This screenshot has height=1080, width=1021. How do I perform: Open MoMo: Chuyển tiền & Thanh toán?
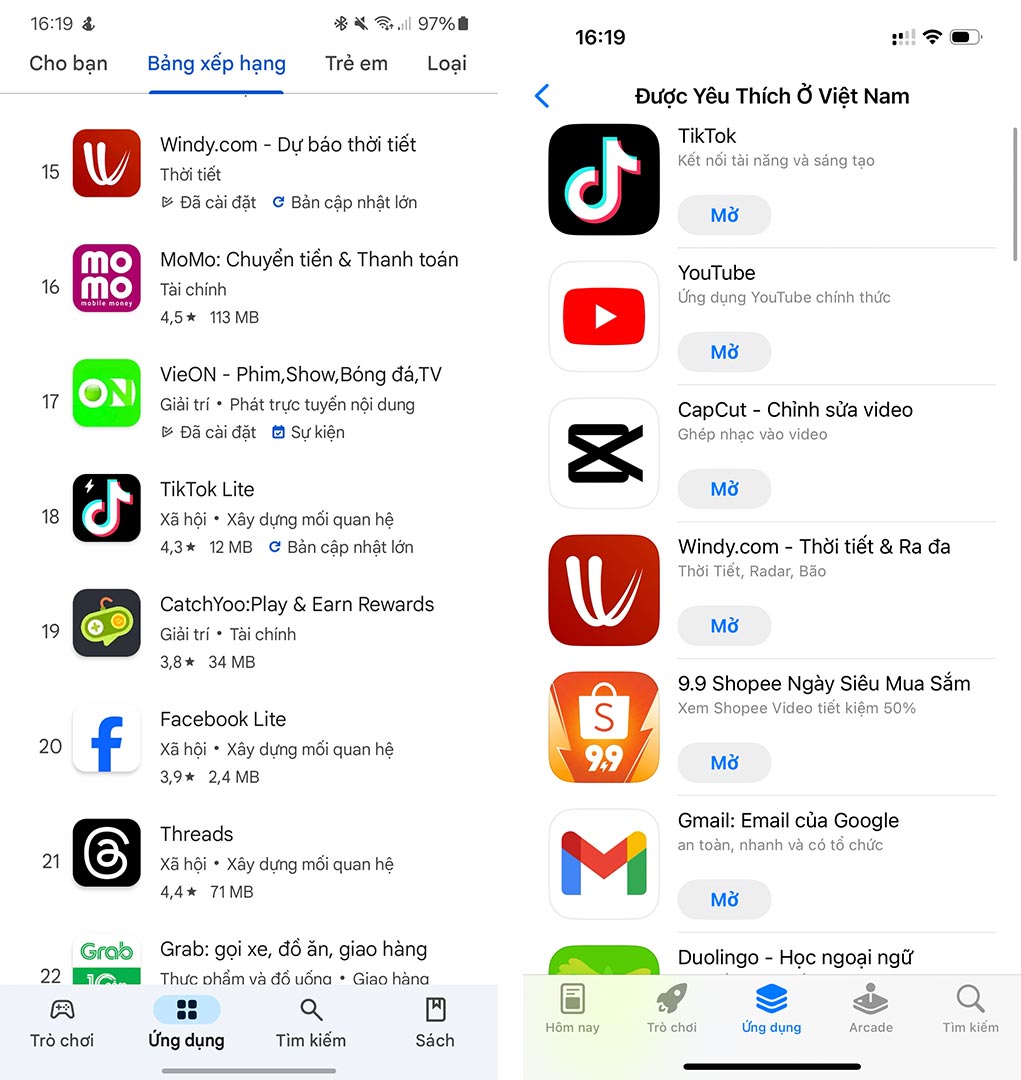308,260
